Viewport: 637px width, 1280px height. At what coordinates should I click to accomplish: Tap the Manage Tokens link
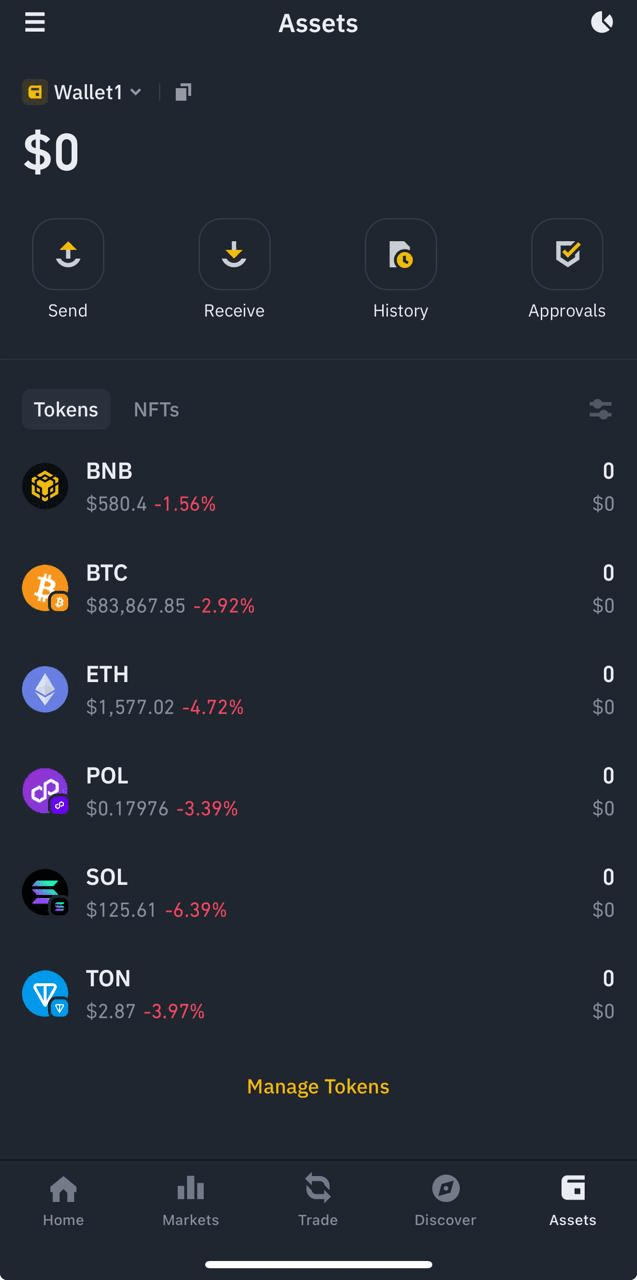(318, 1086)
